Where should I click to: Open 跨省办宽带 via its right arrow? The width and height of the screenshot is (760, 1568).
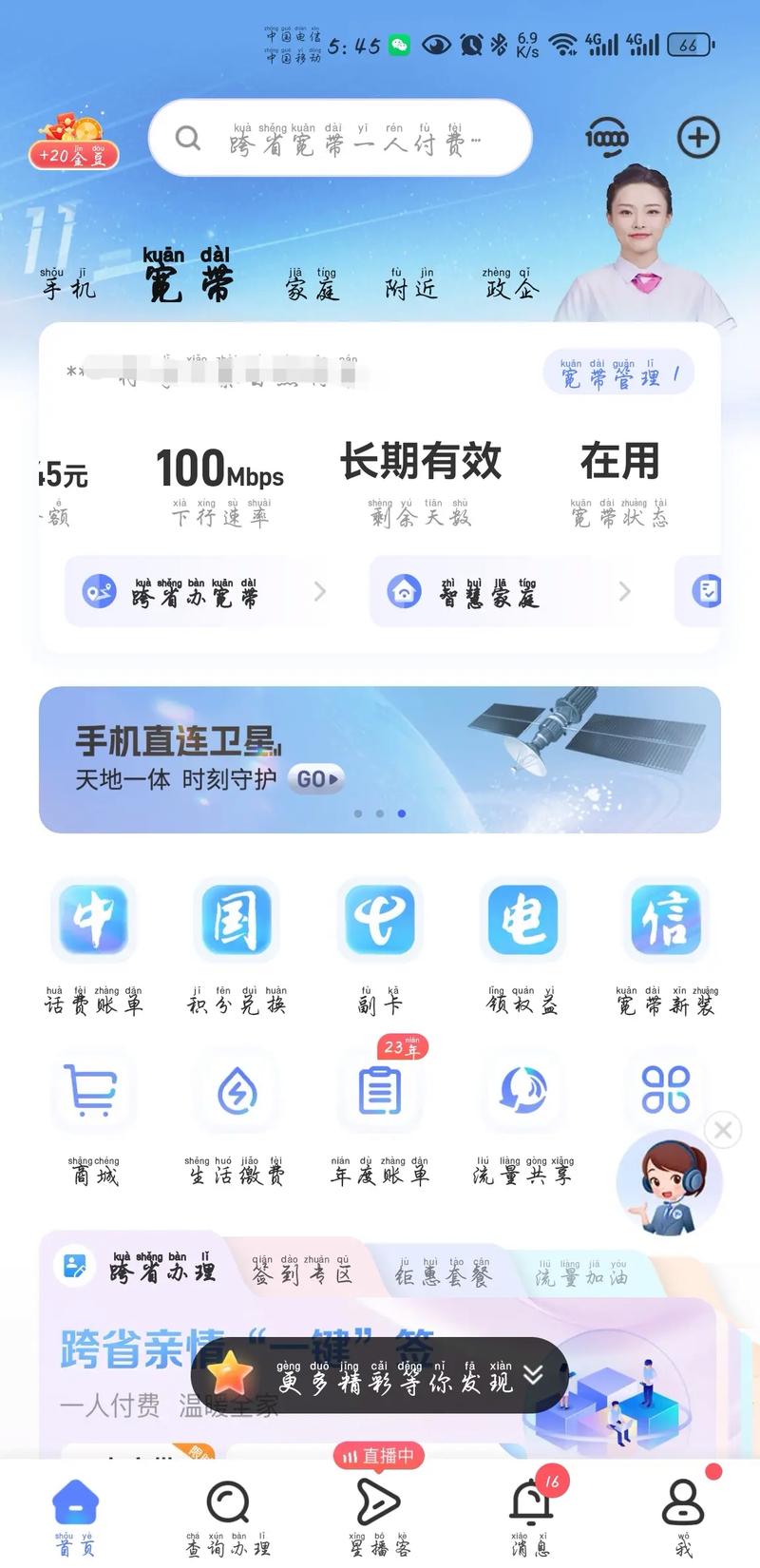(x=320, y=591)
